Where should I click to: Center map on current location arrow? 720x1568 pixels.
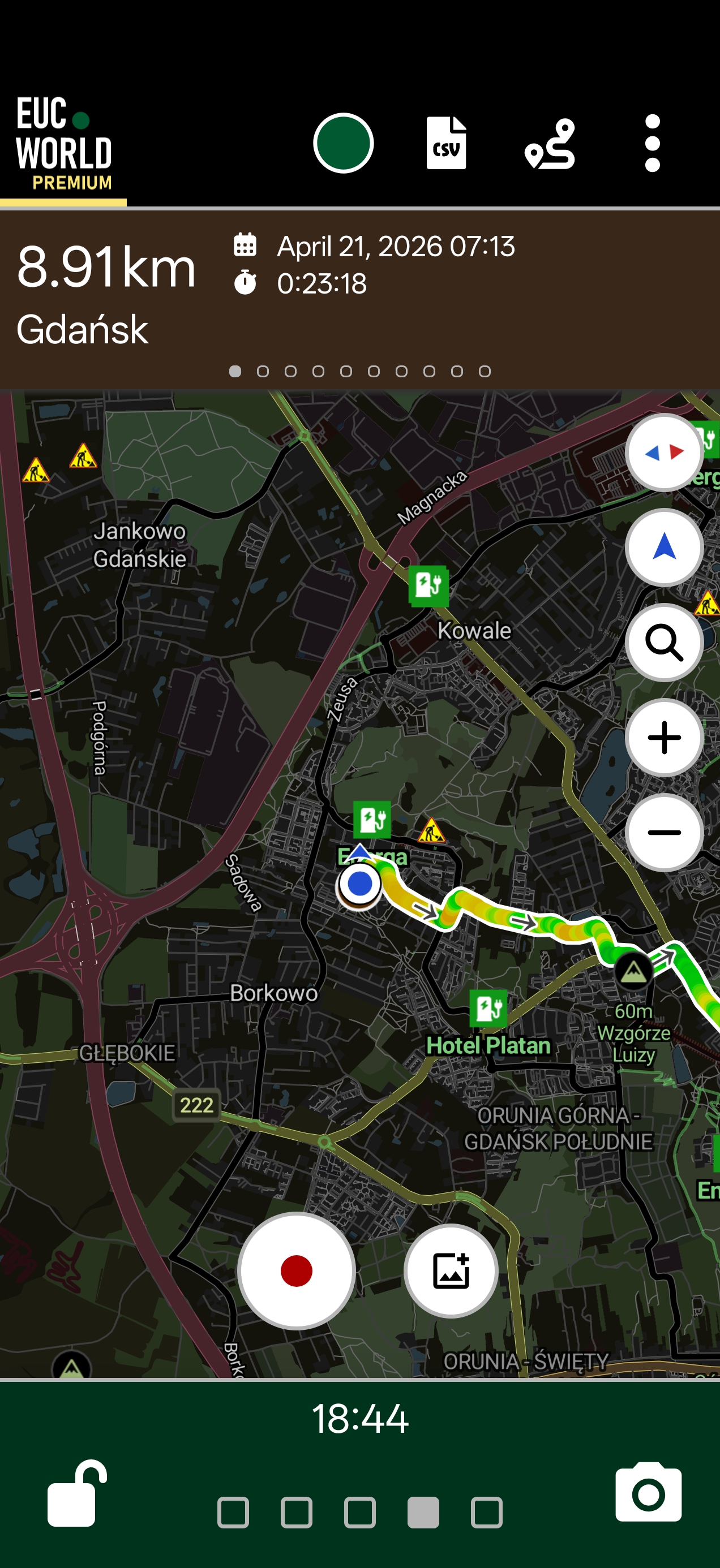click(x=664, y=547)
